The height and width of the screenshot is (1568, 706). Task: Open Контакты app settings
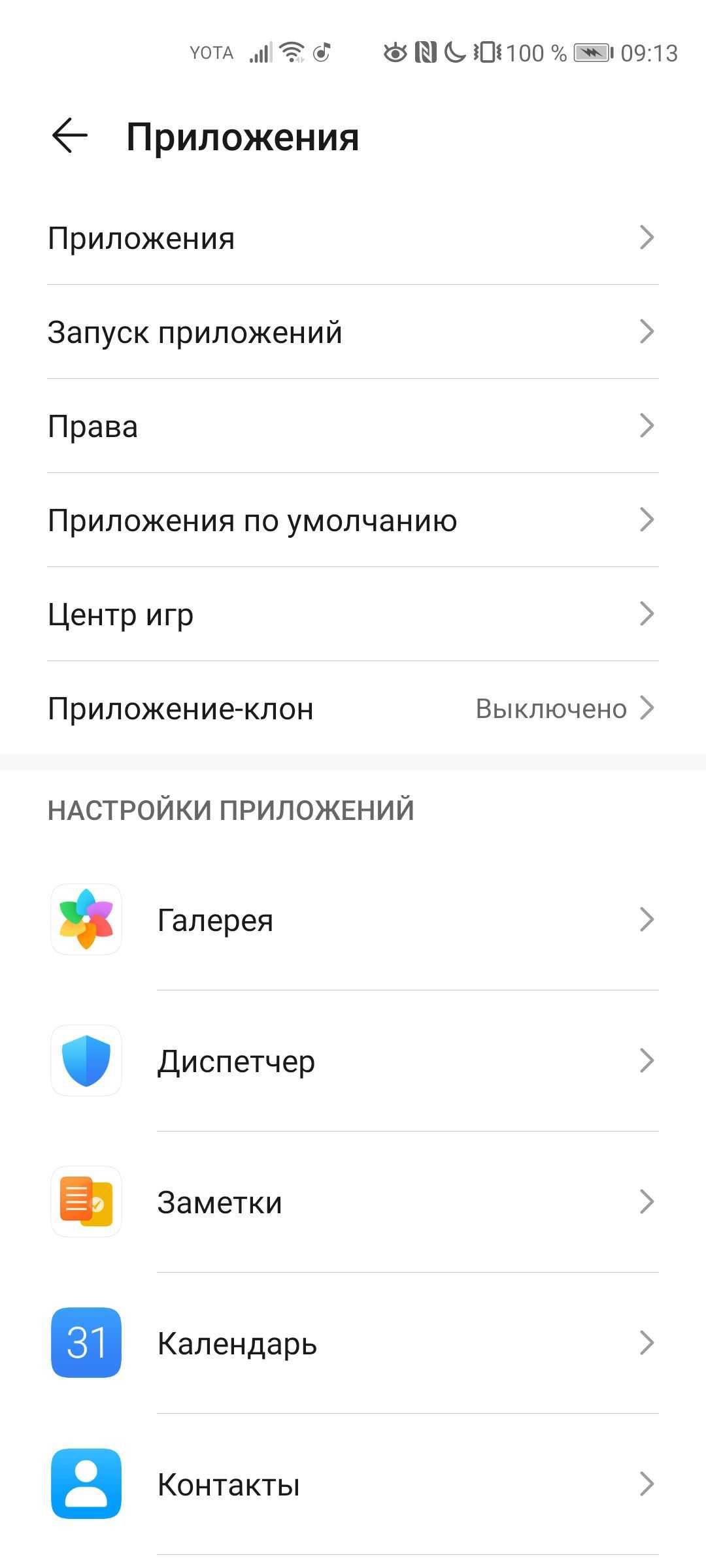coord(353,1484)
